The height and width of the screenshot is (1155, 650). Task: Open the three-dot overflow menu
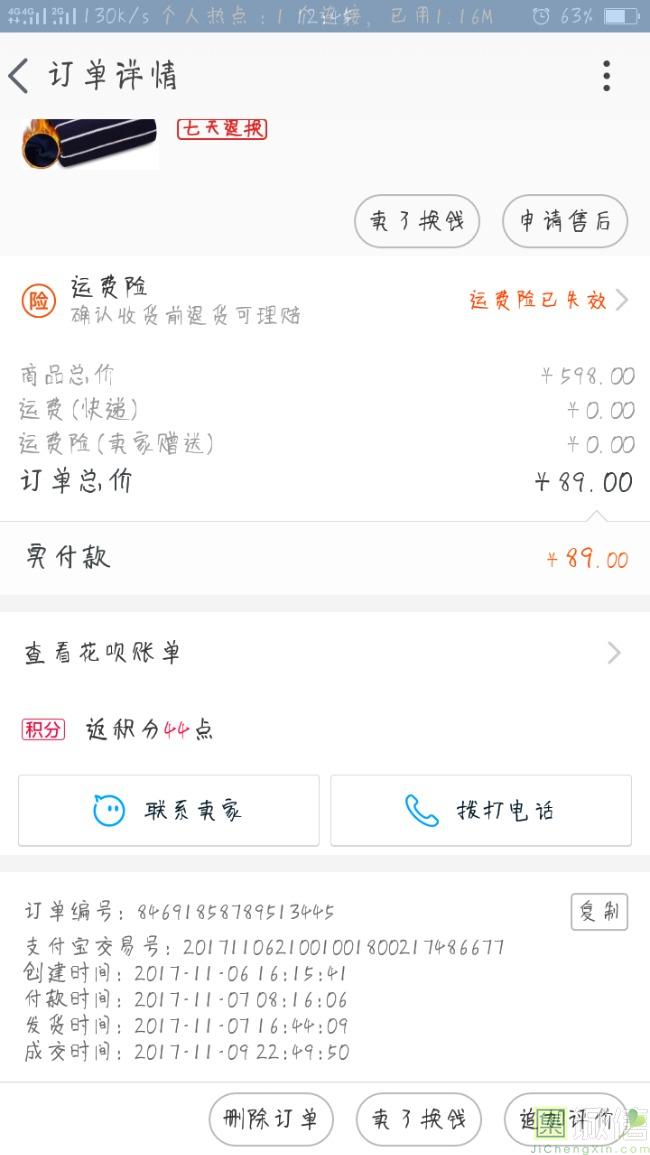pos(606,76)
